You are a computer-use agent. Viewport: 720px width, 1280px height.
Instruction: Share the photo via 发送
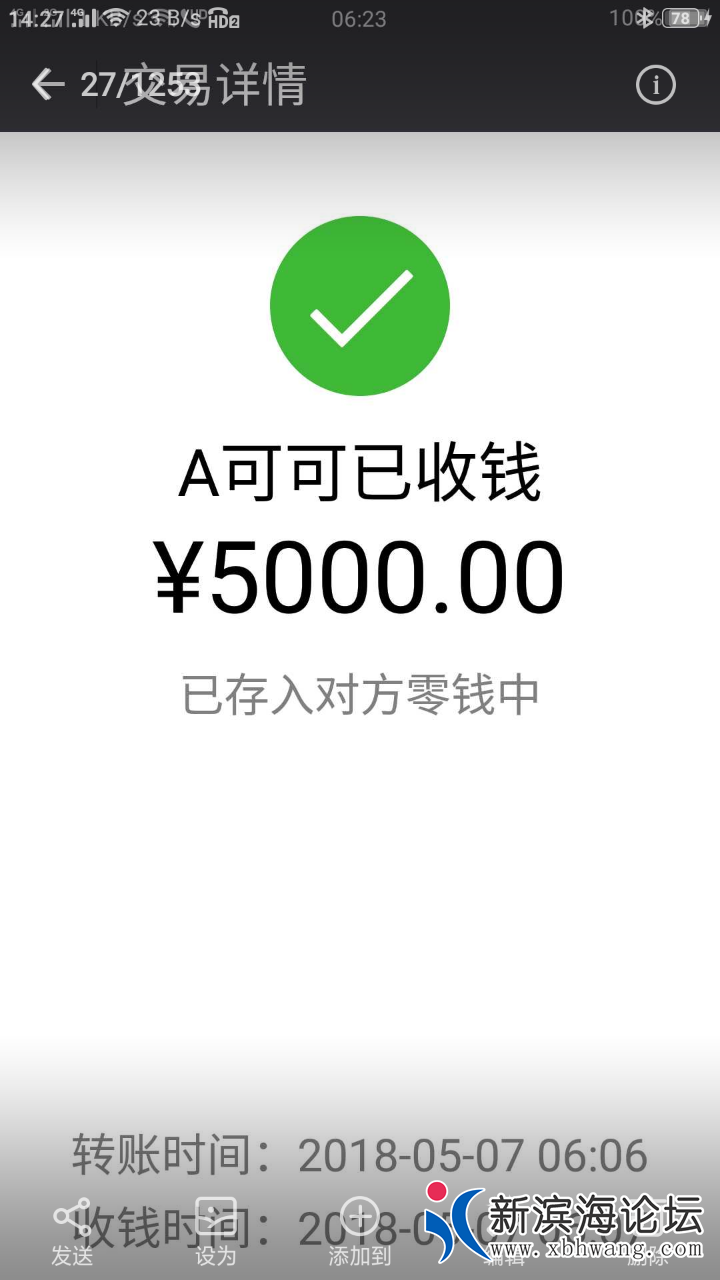(72, 1230)
